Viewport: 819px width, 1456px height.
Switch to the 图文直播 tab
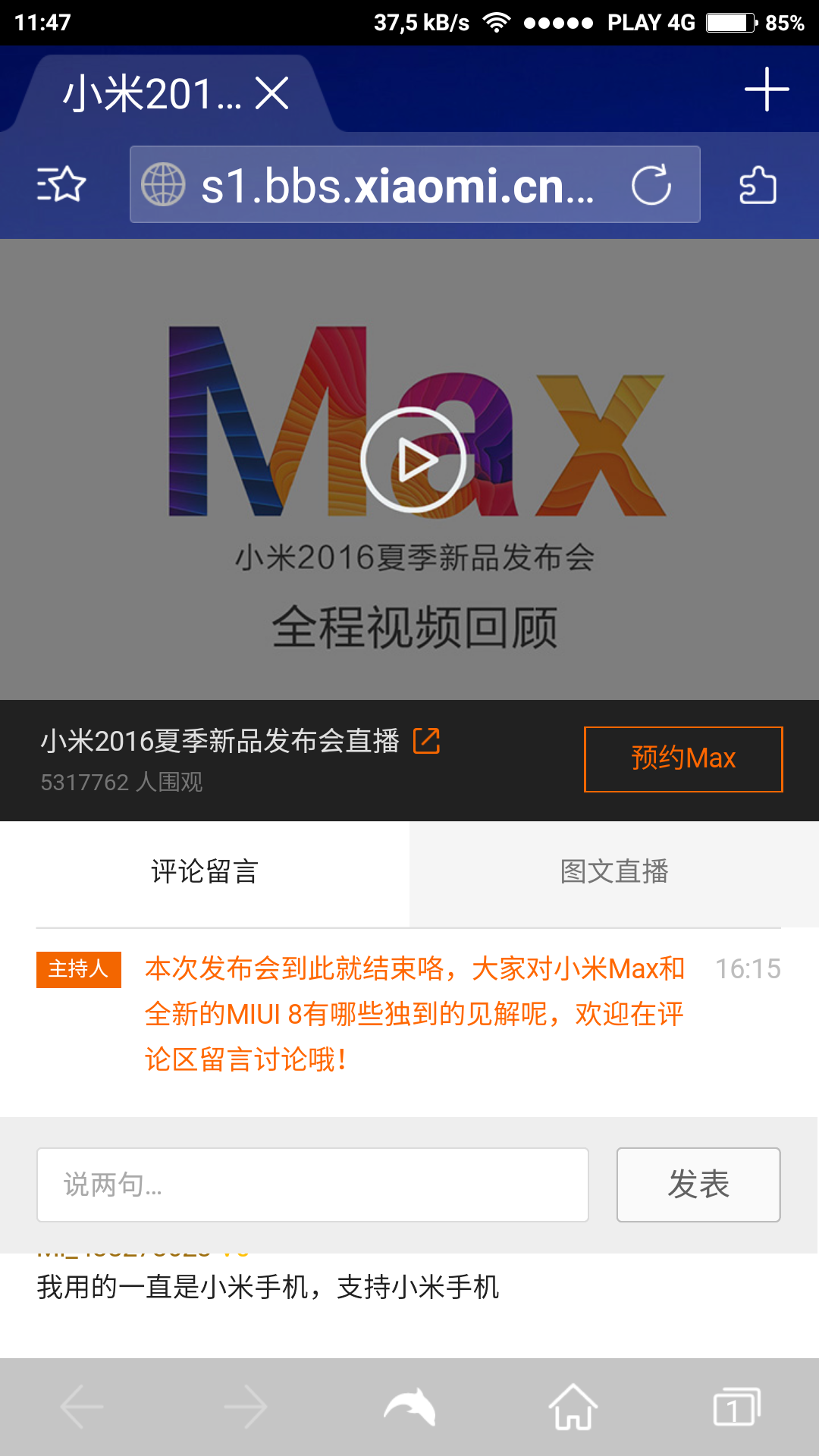(x=614, y=872)
